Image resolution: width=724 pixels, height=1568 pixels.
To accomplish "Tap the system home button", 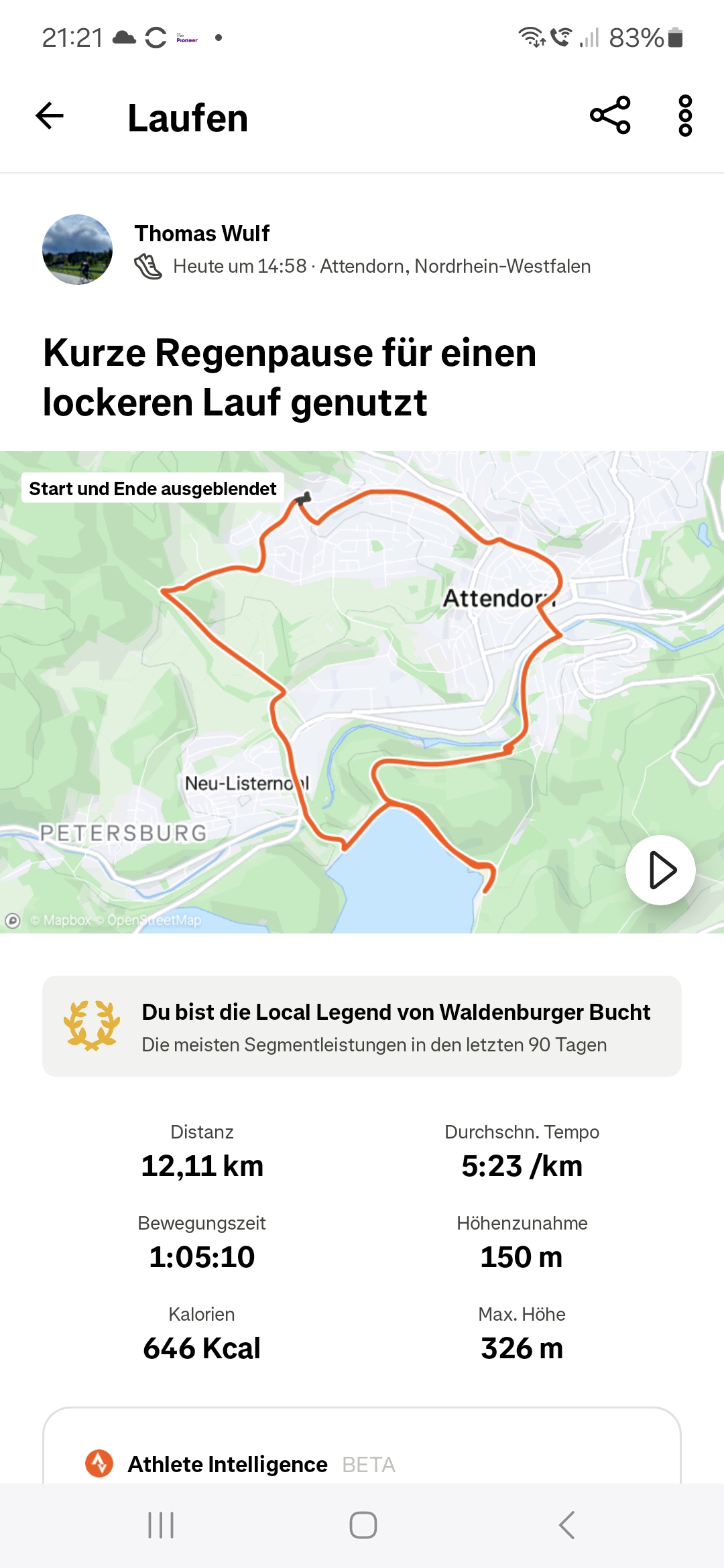I will pos(363,1525).
